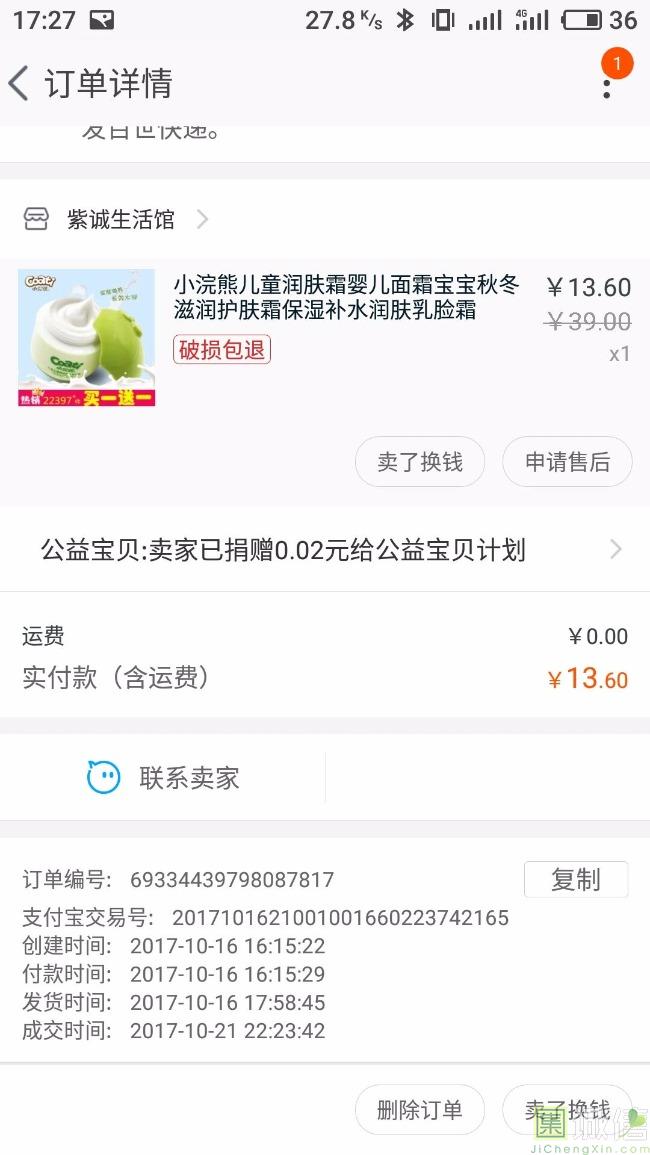Screen dimensions: 650x1155
Task: Go back from 订单详情
Action: (20, 84)
